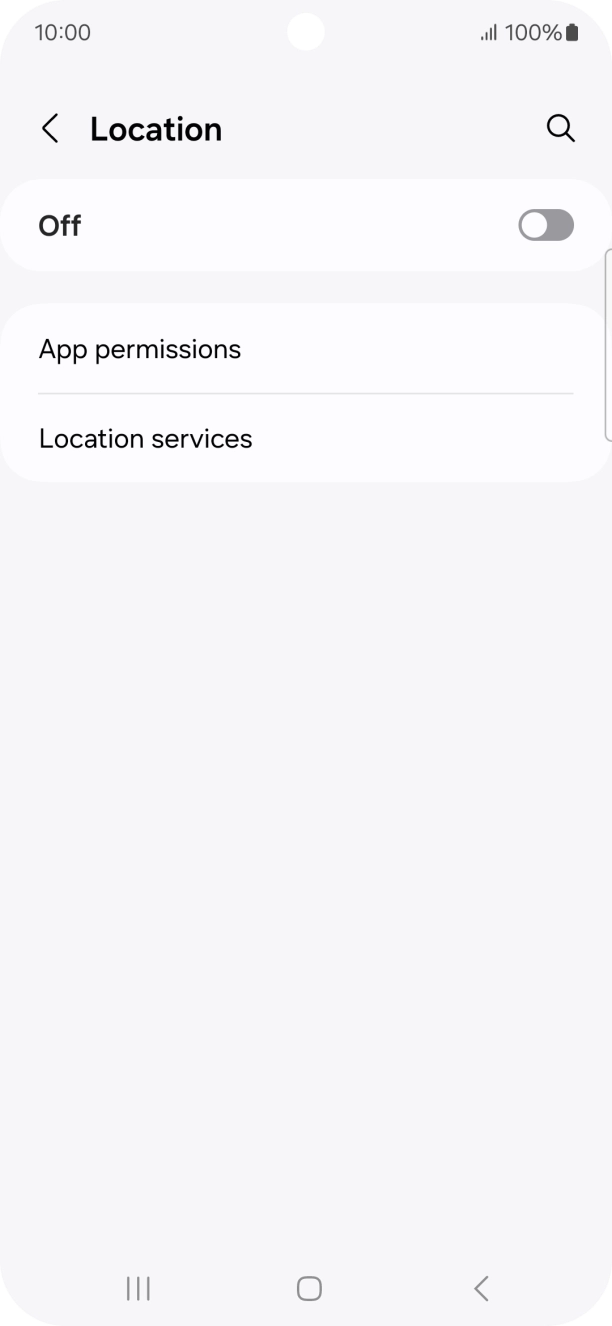The height and width of the screenshot is (1326, 612).
Task: Go back from Location settings
Action: (50, 129)
